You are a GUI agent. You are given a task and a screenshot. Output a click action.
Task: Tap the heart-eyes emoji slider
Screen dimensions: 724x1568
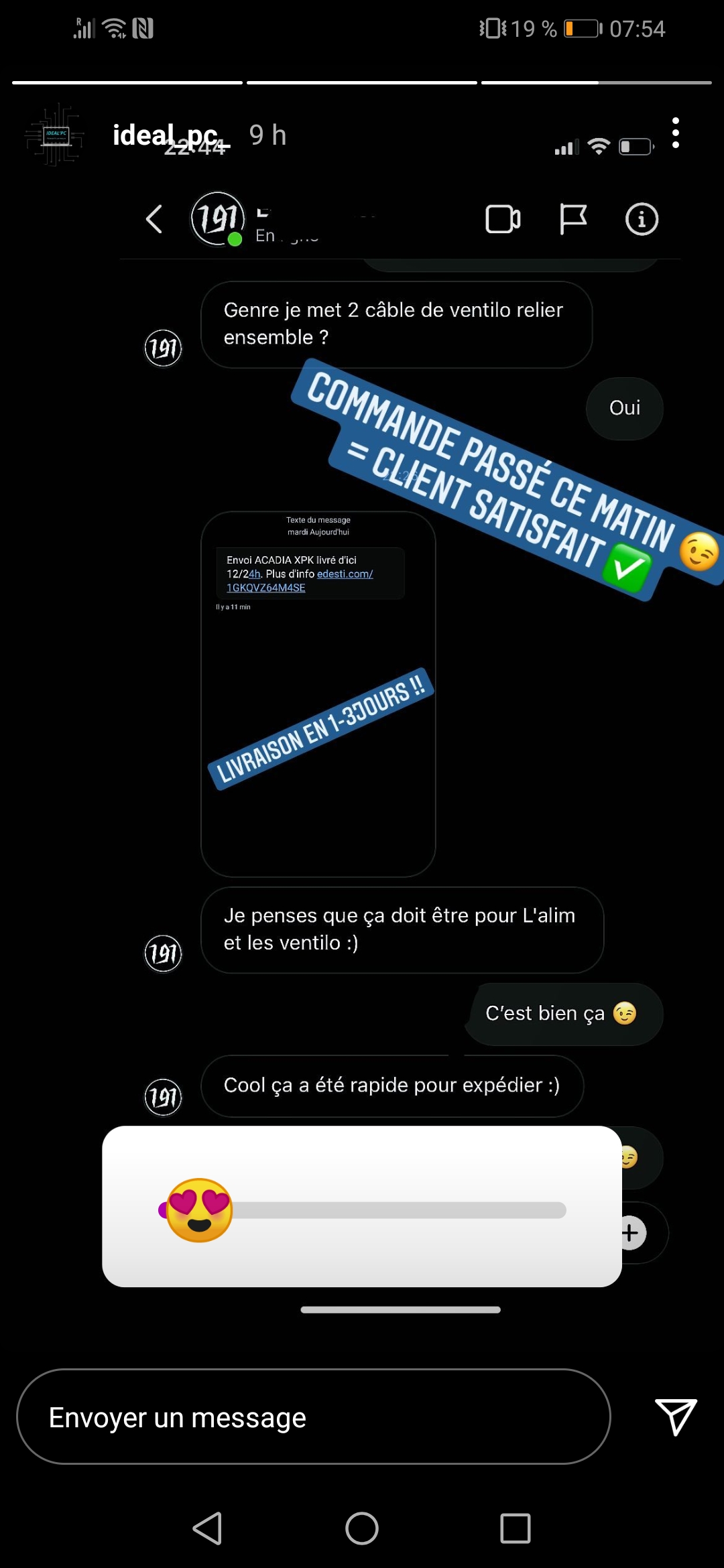click(199, 1210)
